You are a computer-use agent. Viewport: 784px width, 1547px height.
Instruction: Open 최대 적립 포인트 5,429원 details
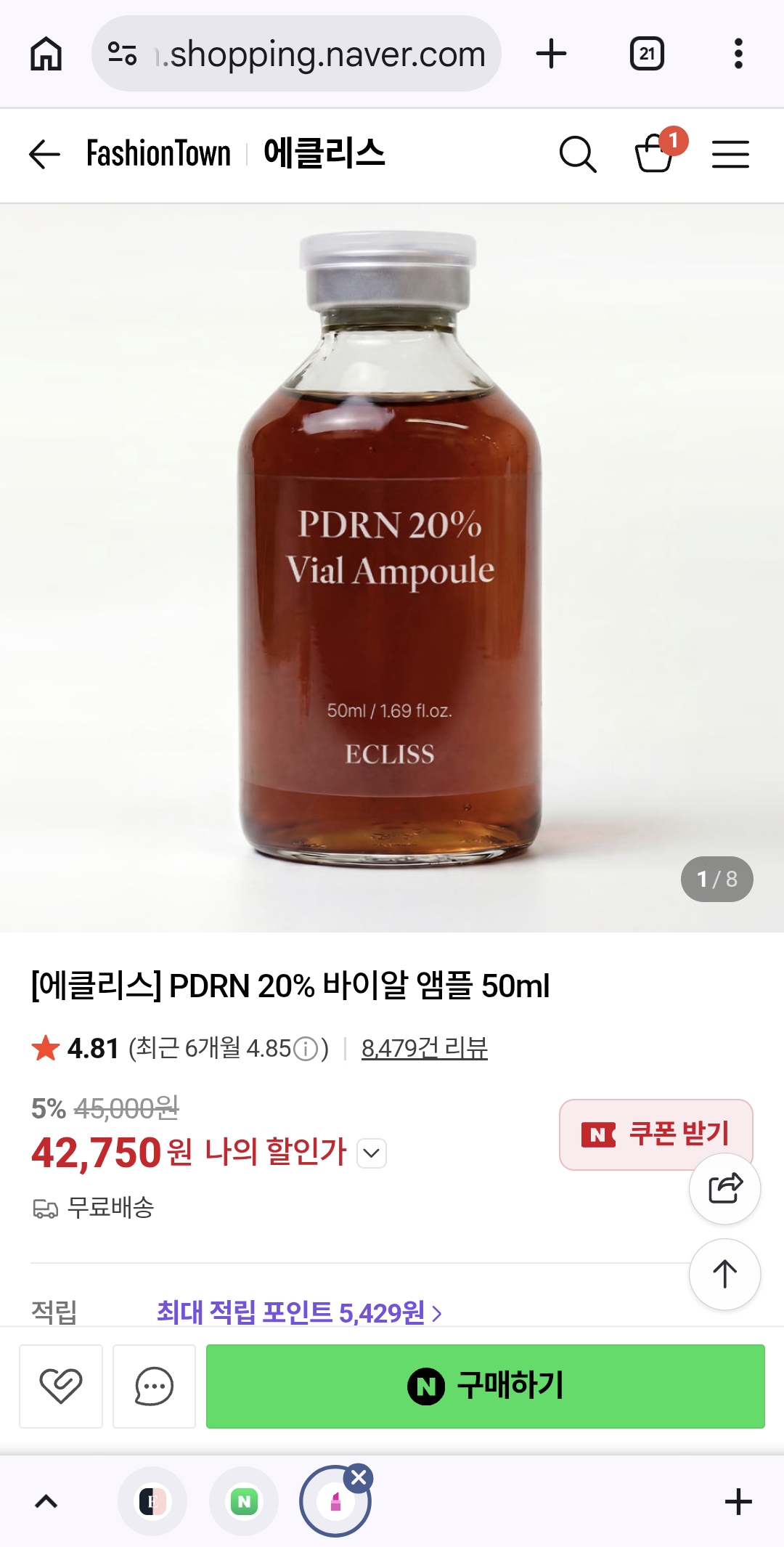coord(299,1312)
